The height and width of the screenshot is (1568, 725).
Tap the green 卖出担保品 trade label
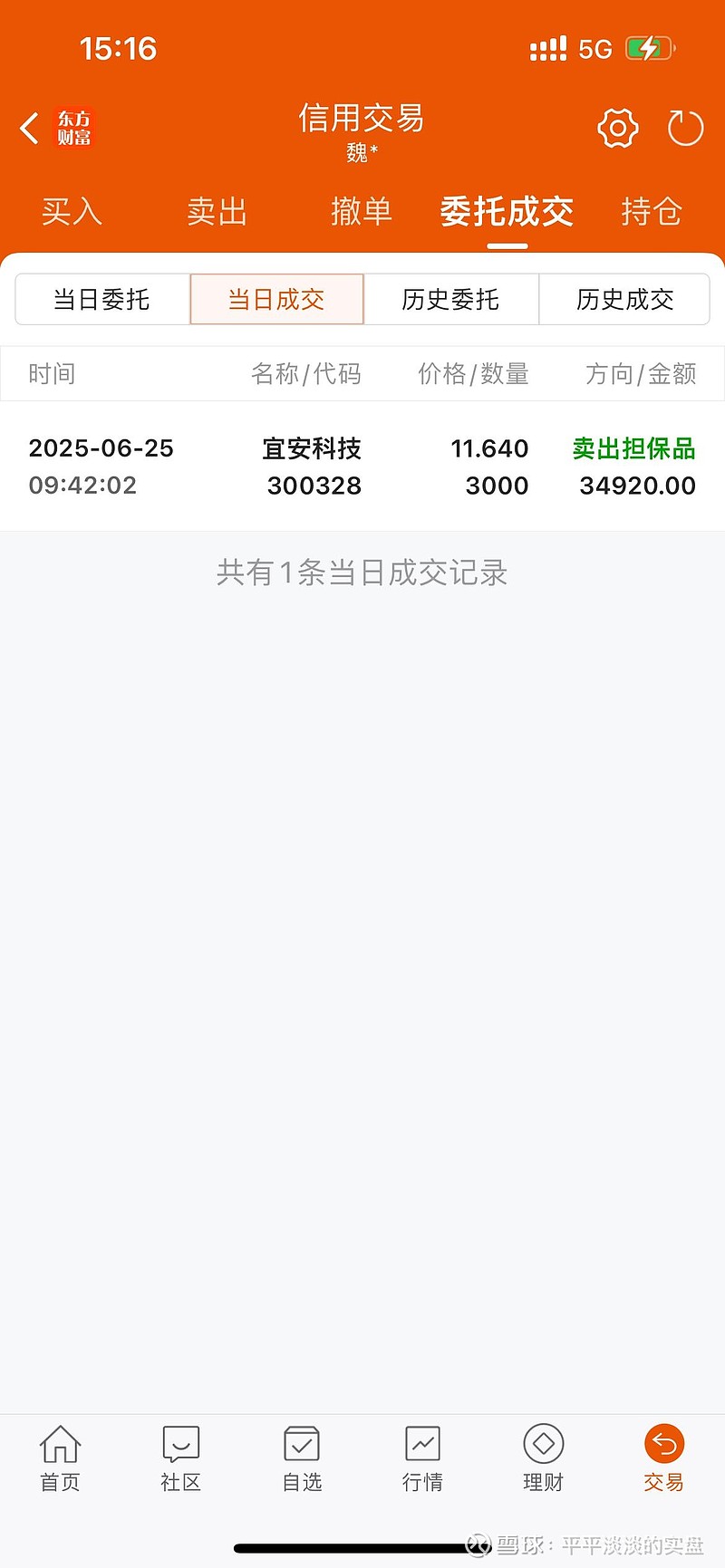(633, 449)
